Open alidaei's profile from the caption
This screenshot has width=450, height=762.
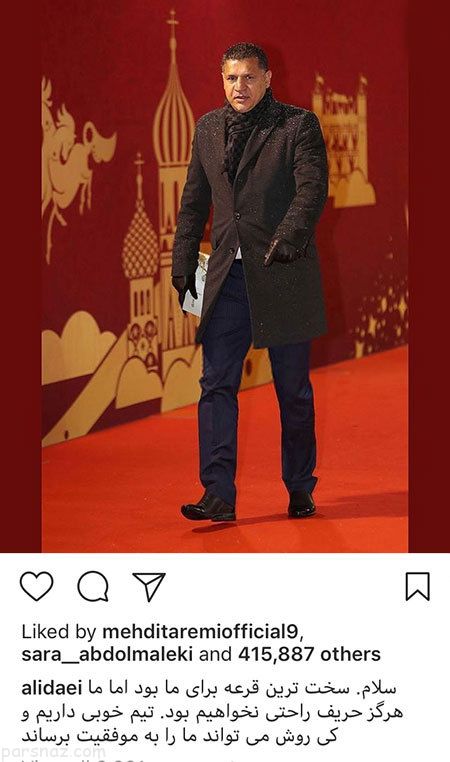point(52,688)
